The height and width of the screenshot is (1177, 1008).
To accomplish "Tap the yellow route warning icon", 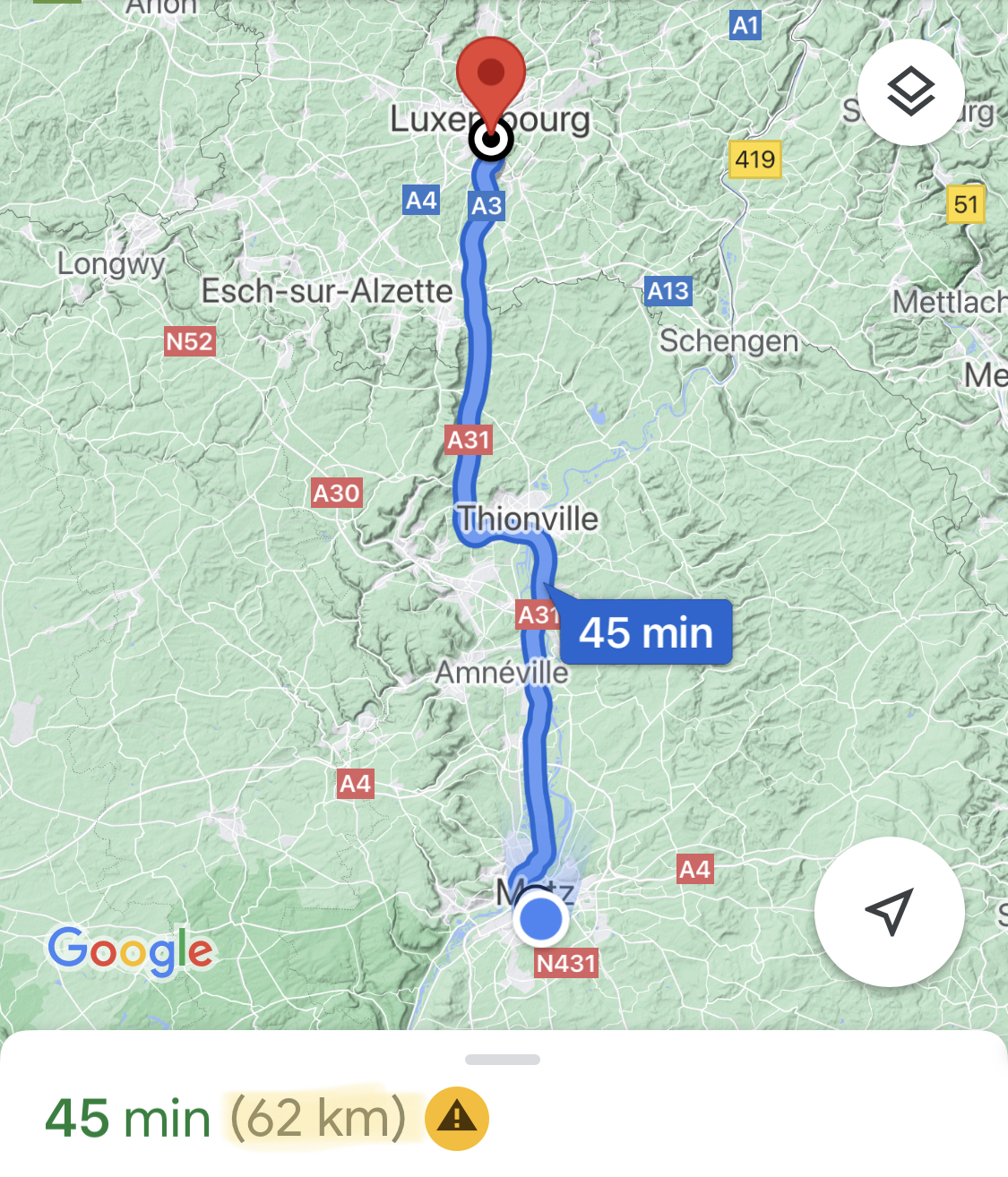I will 457,1118.
